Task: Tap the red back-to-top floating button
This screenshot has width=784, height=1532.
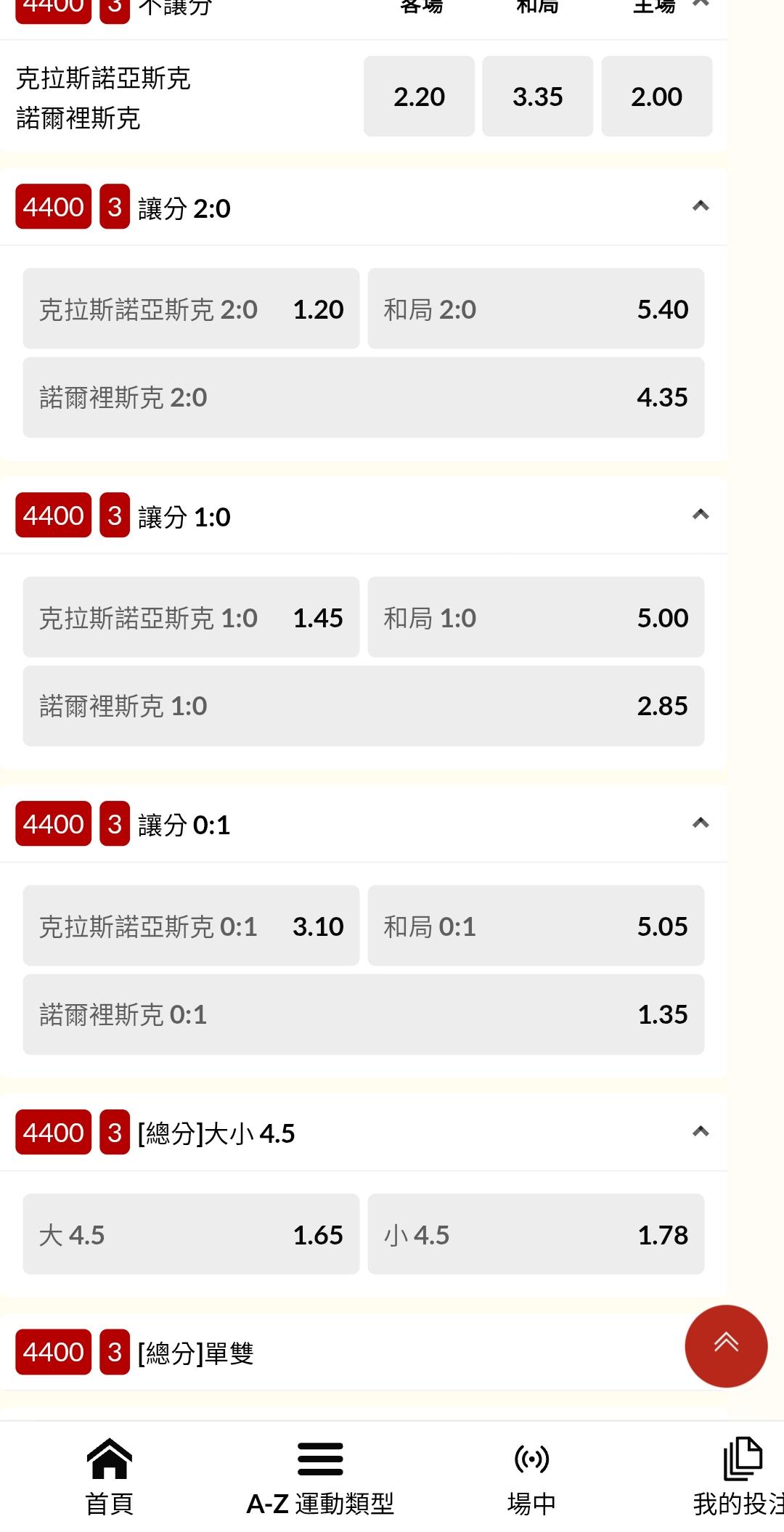Action: [x=726, y=1345]
